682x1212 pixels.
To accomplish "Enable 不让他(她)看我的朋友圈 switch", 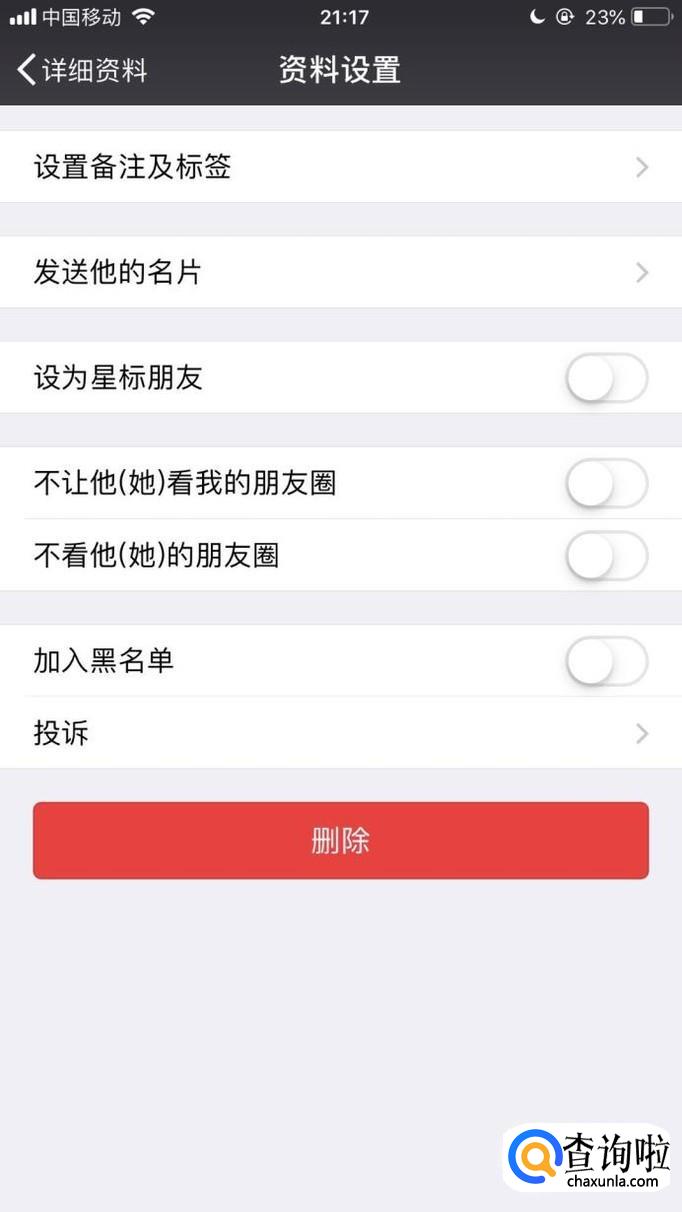I will coord(606,484).
